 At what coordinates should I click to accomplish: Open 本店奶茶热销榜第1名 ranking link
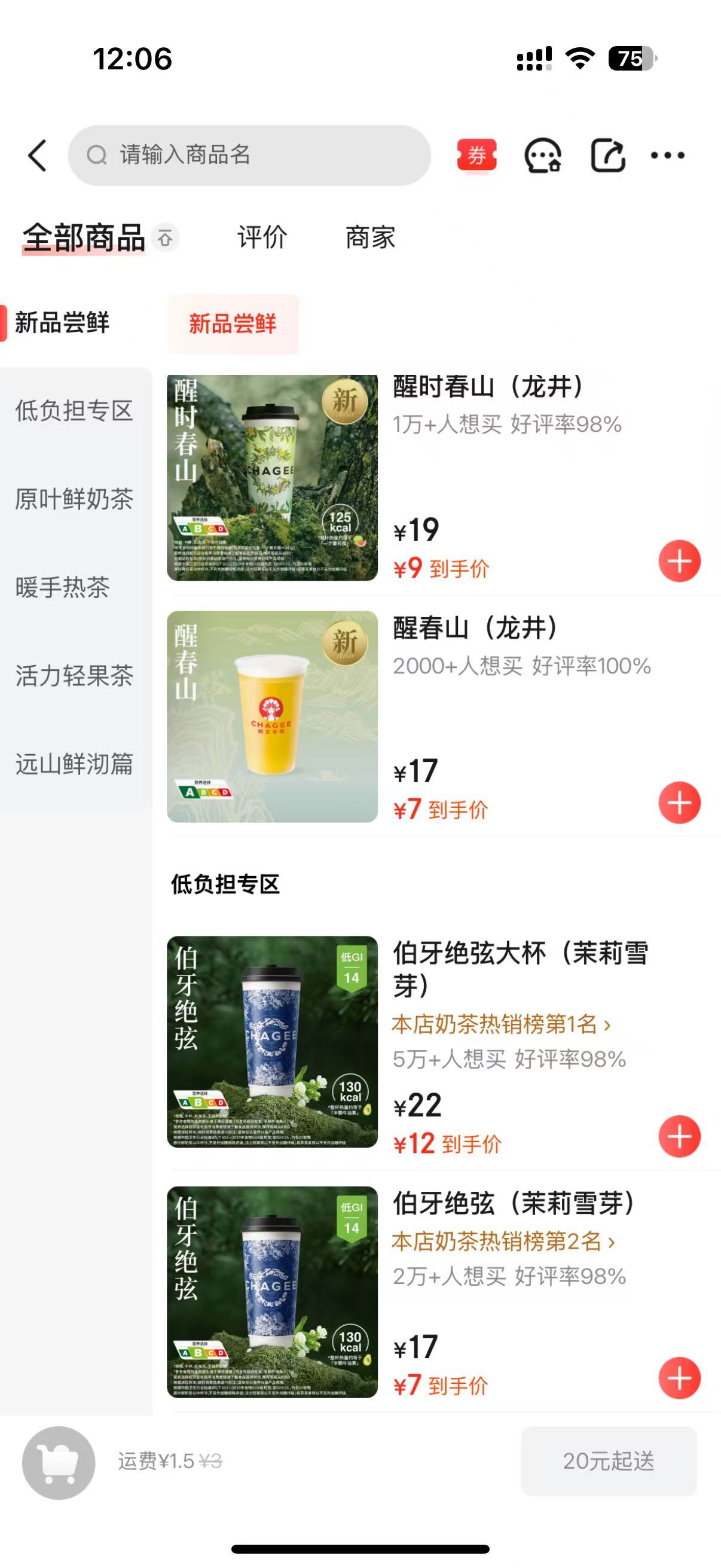(x=502, y=1024)
